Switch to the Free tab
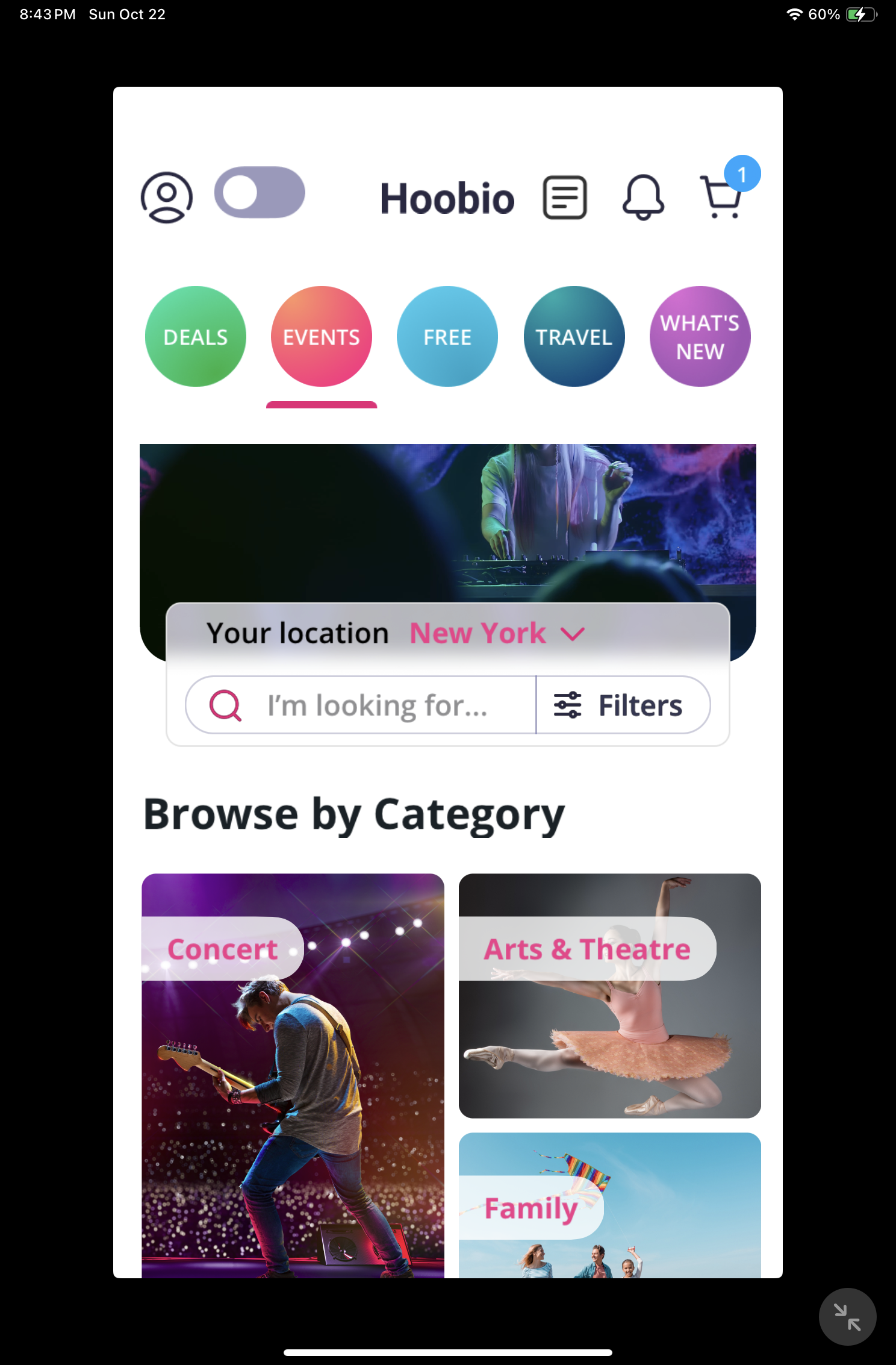Viewport: 896px width, 1365px height. point(447,336)
